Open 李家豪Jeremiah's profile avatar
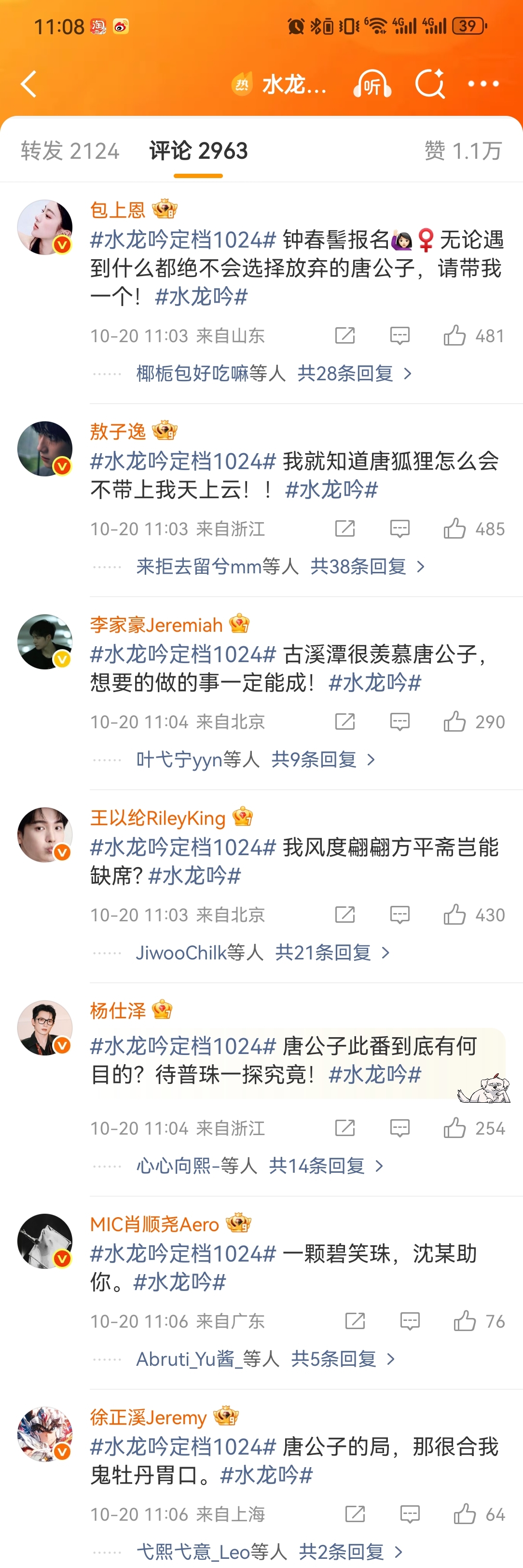 (44, 641)
